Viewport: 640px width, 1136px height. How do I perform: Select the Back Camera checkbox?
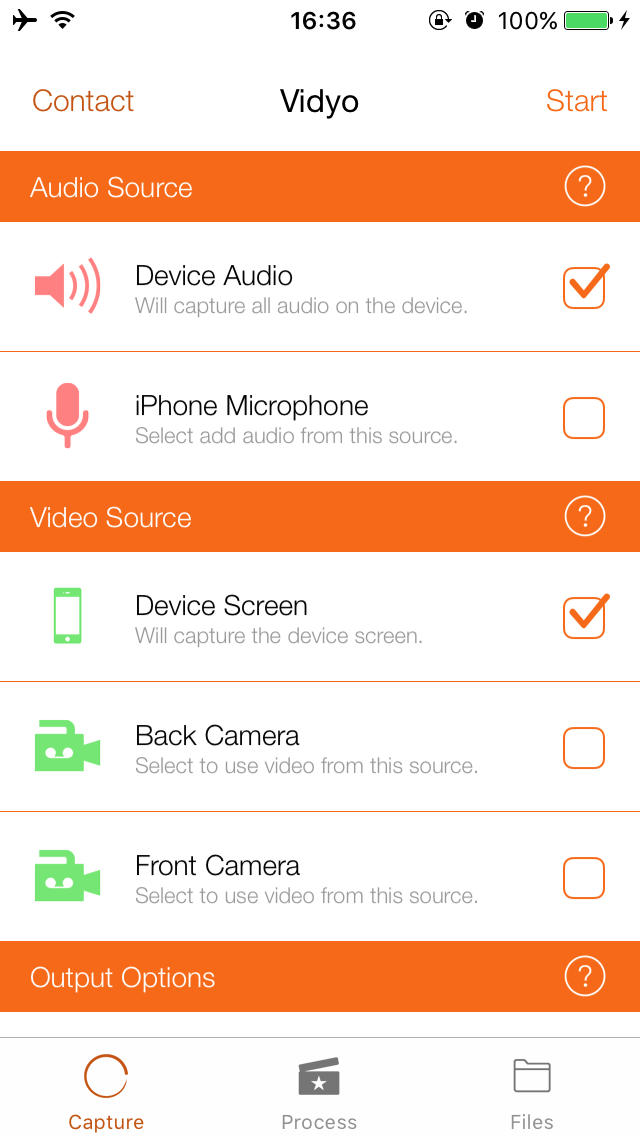point(584,748)
